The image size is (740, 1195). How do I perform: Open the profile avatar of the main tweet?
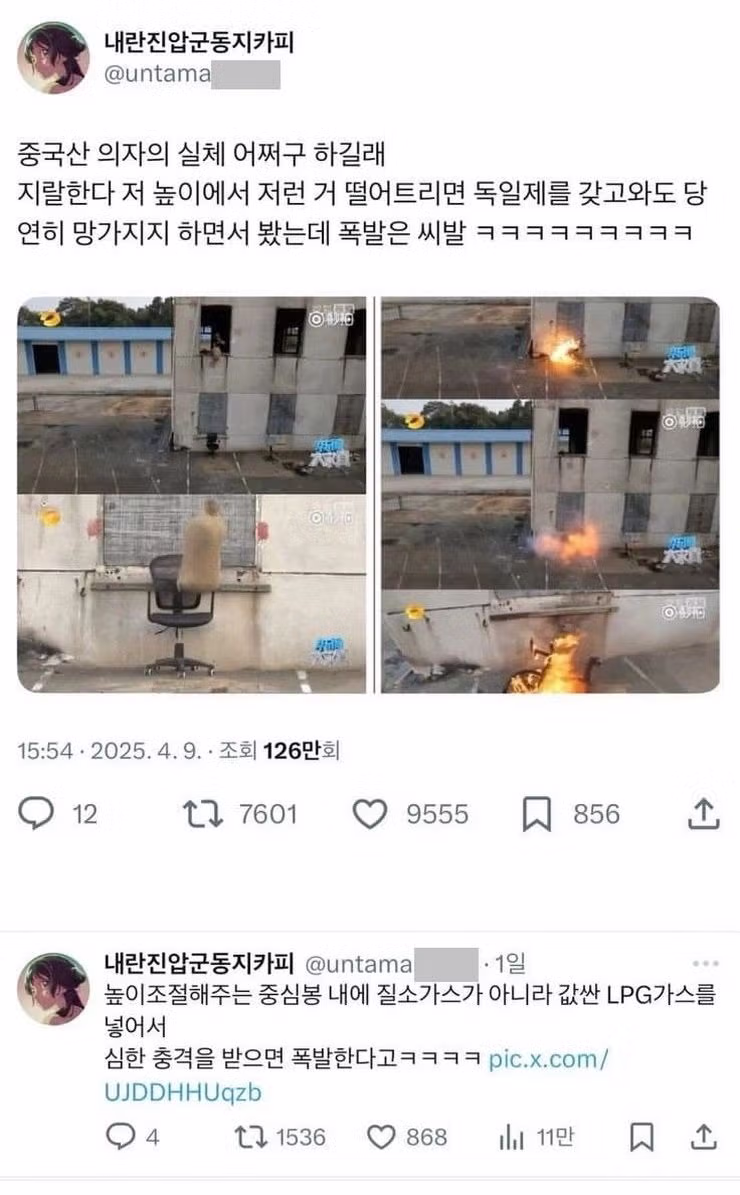pyautogui.click(x=53, y=58)
